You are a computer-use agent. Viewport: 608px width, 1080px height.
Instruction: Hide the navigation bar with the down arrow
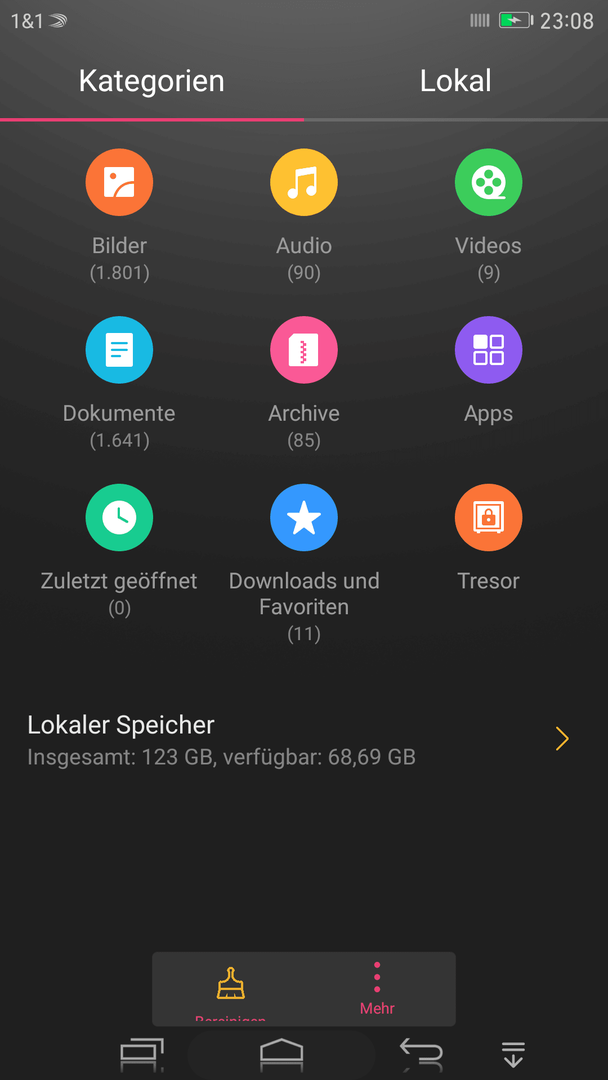click(513, 1055)
